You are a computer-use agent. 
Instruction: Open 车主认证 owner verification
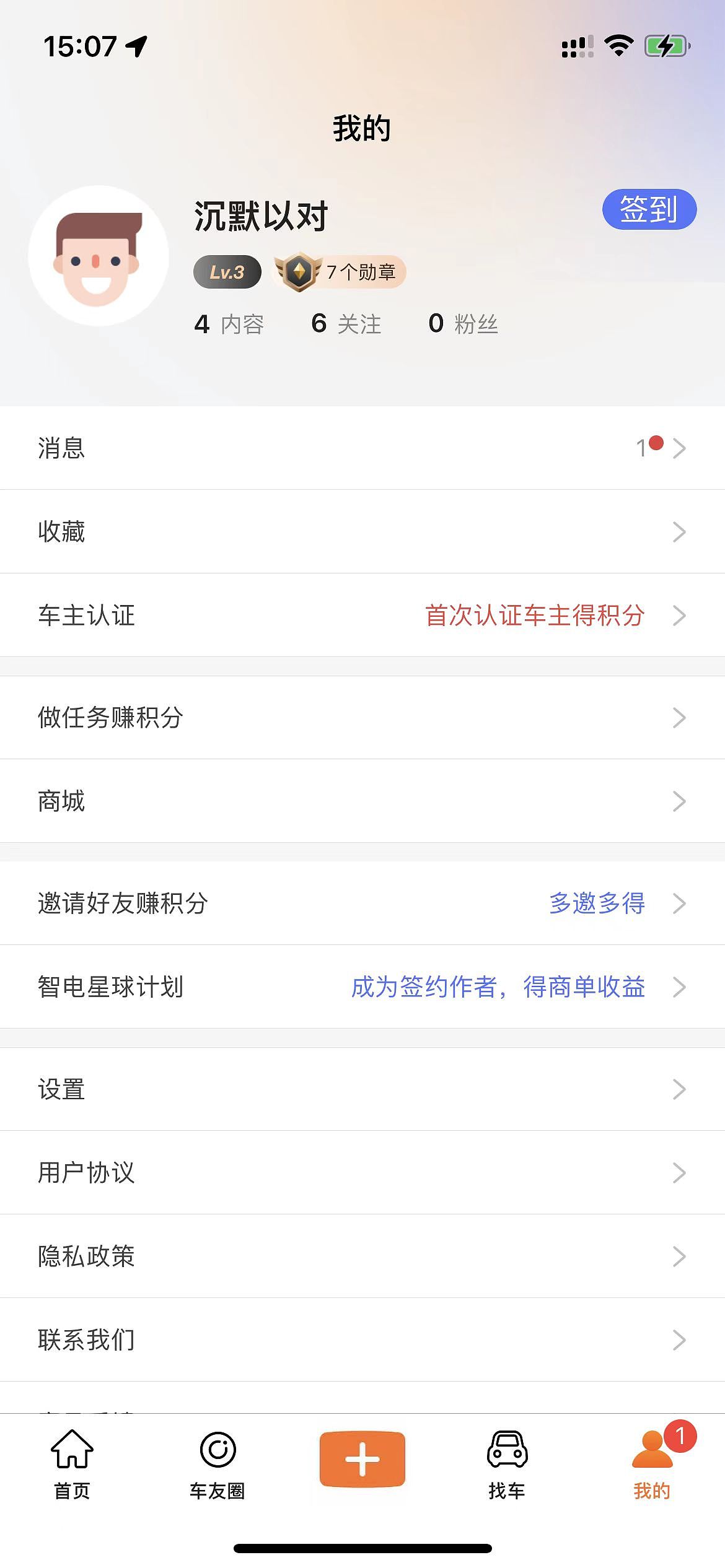(x=362, y=615)
